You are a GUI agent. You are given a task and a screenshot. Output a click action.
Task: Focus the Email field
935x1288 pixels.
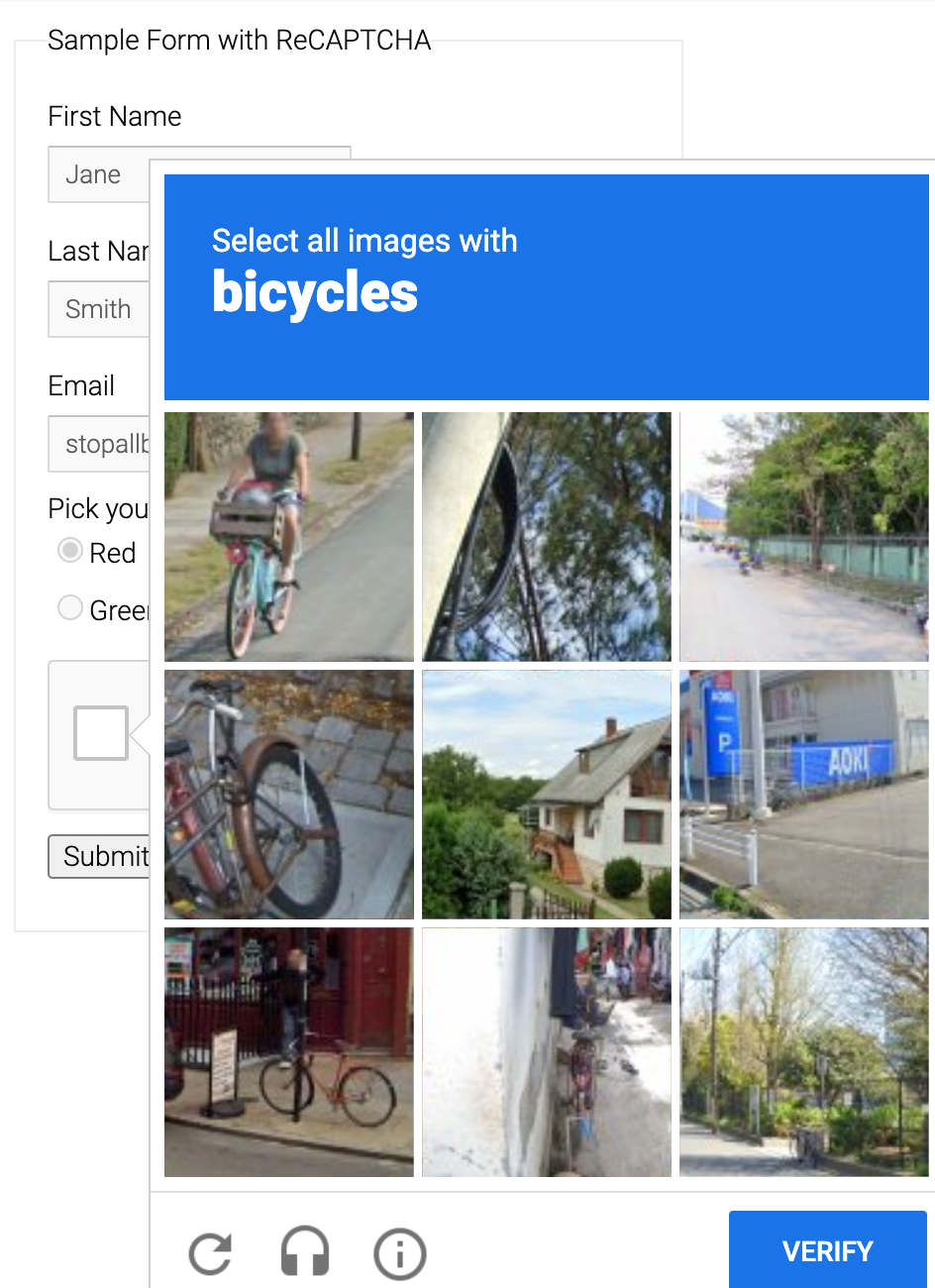[99, 445]
